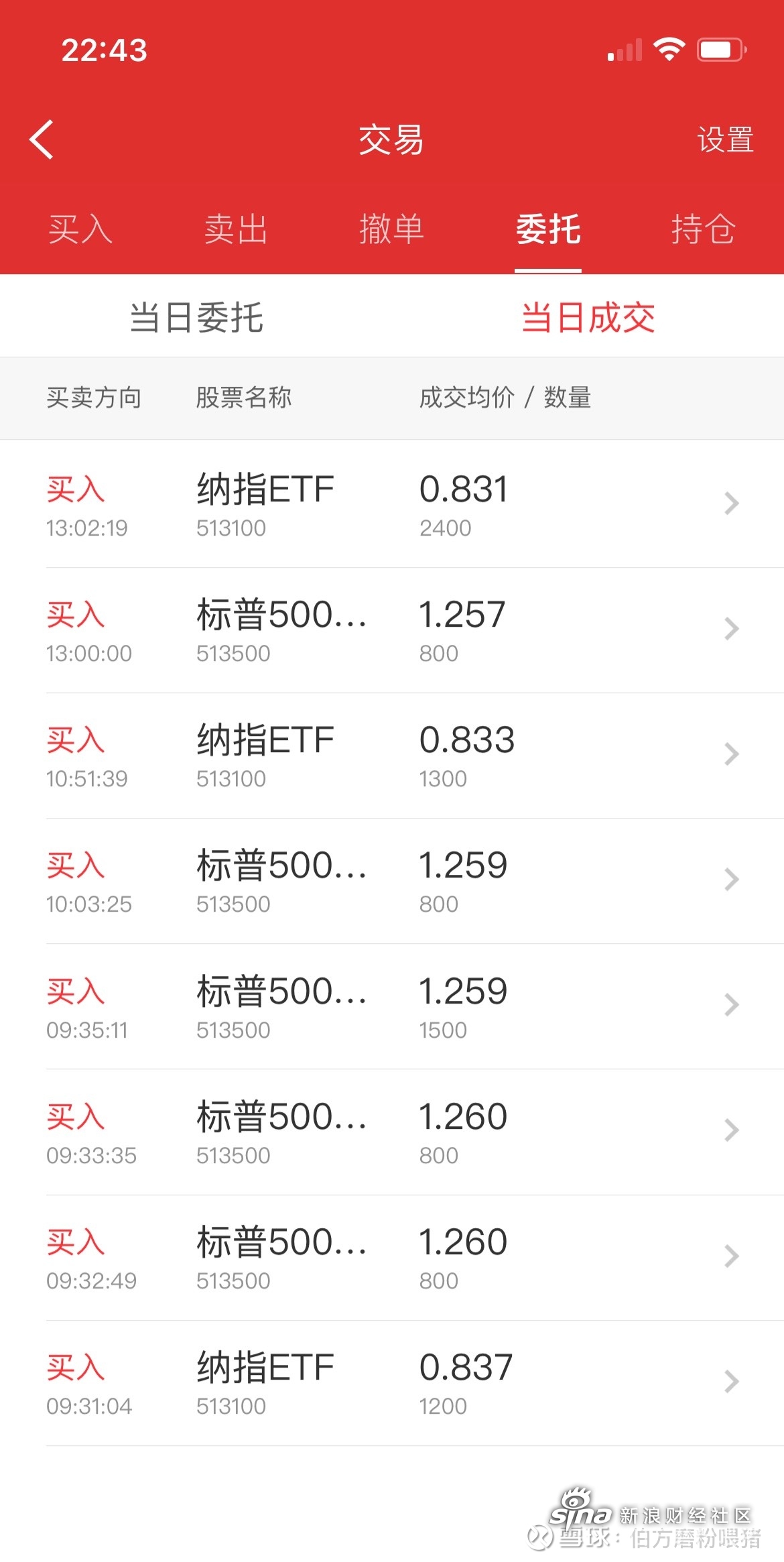Image resolution: width=784 pixels, height=1562 pixels.
Task: Open the 标普500 trade at 10:03:25
Action: [x=392, y=881]
